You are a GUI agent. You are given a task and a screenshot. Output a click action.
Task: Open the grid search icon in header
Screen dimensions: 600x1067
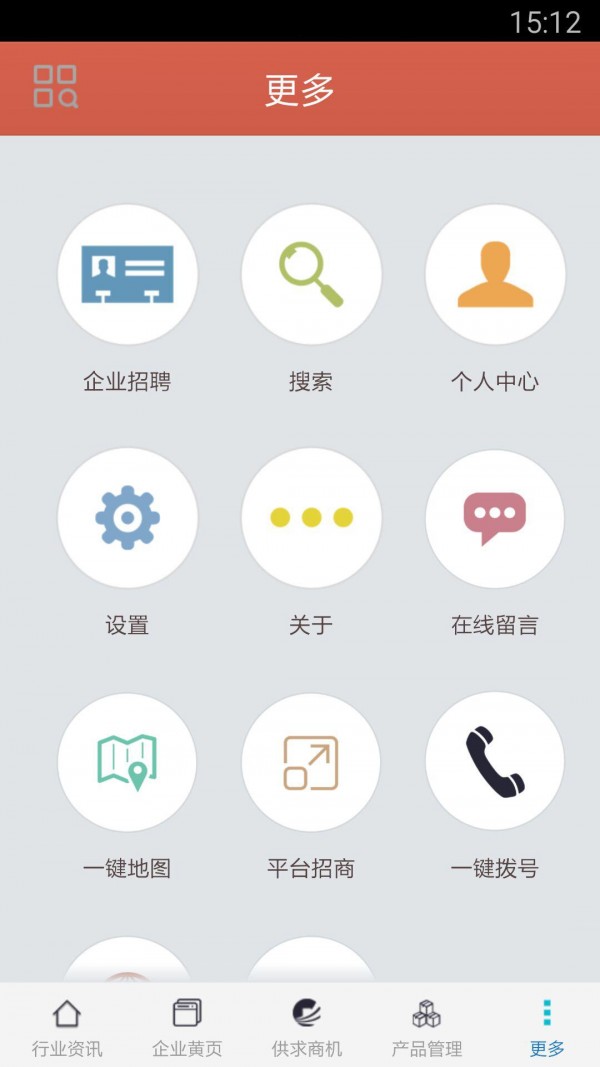point(55,87)
